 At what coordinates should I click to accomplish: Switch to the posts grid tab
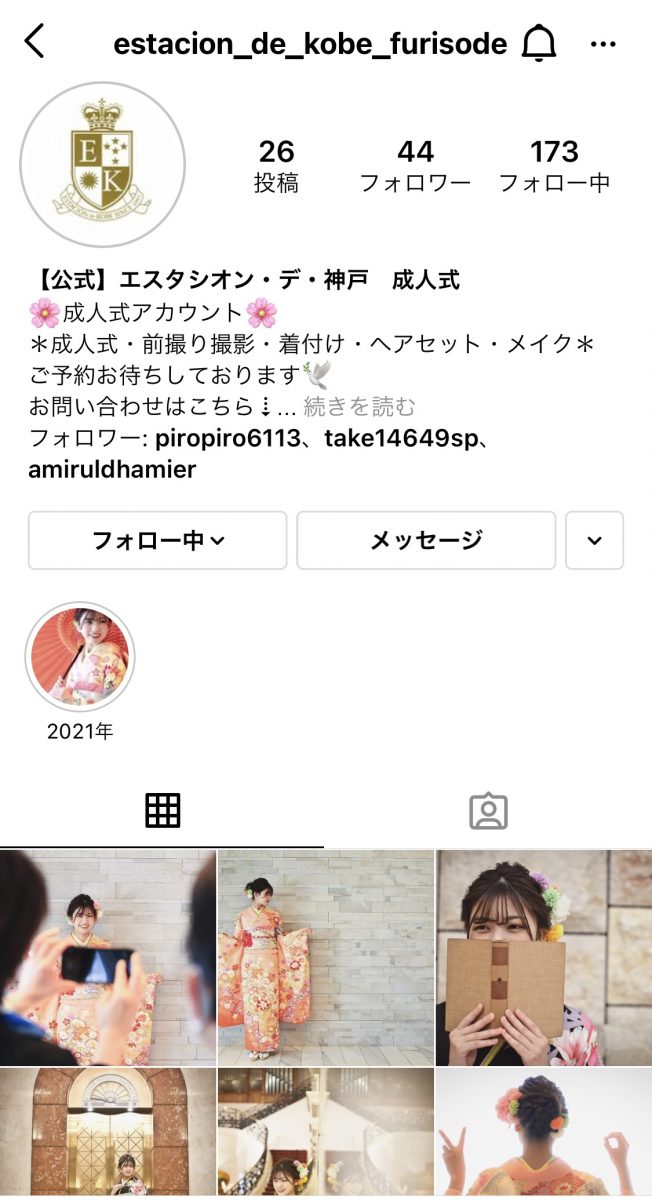click(162, 811)
